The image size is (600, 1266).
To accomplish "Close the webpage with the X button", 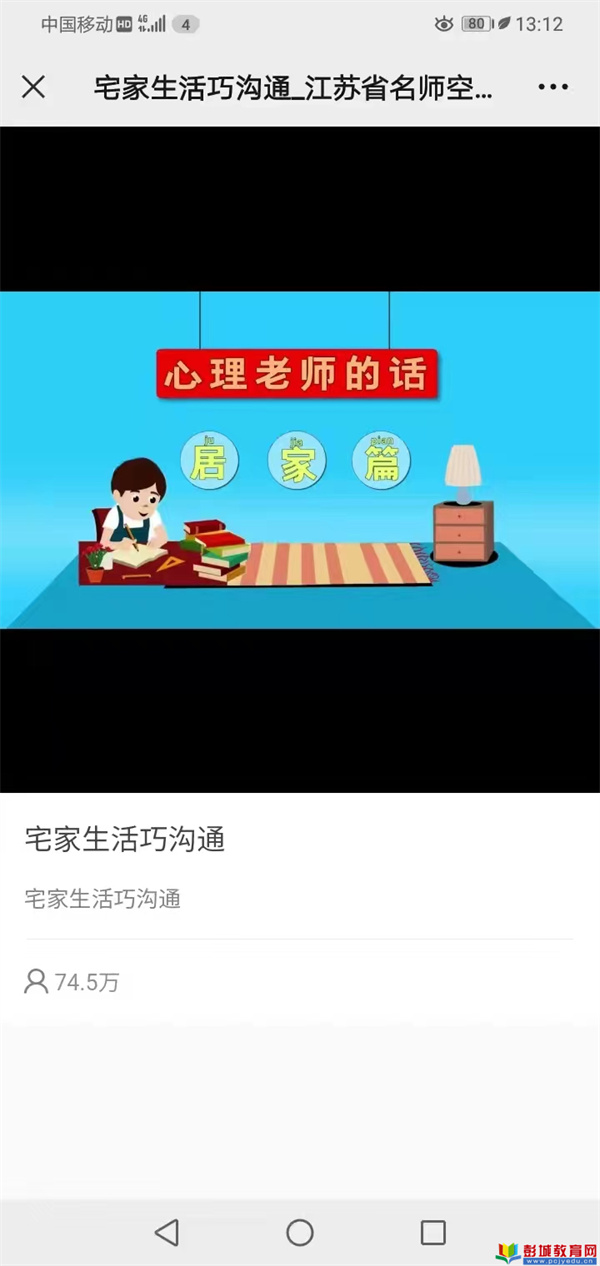I will tap(33, 87).
